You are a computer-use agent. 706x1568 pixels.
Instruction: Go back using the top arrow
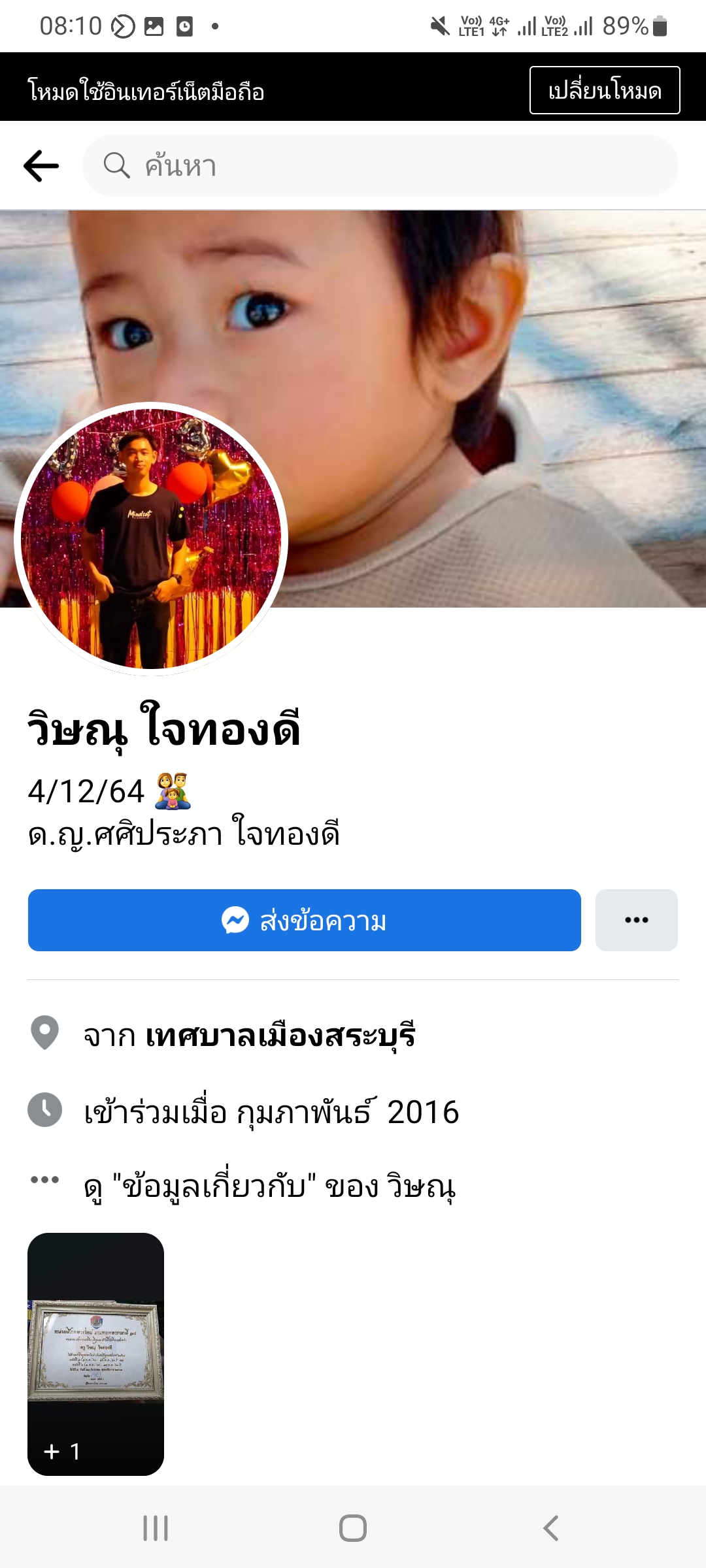(x=41, y=166)
